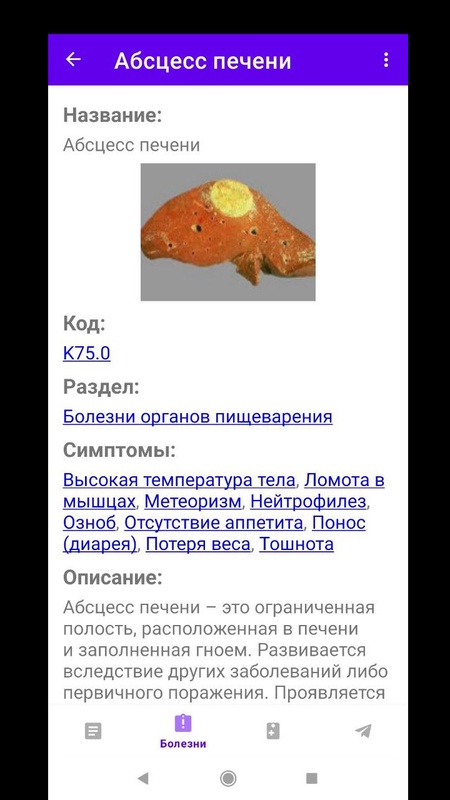Screen dimensions: 450x800
Task: Open the K75.0 code link
Action: [86, 353]
